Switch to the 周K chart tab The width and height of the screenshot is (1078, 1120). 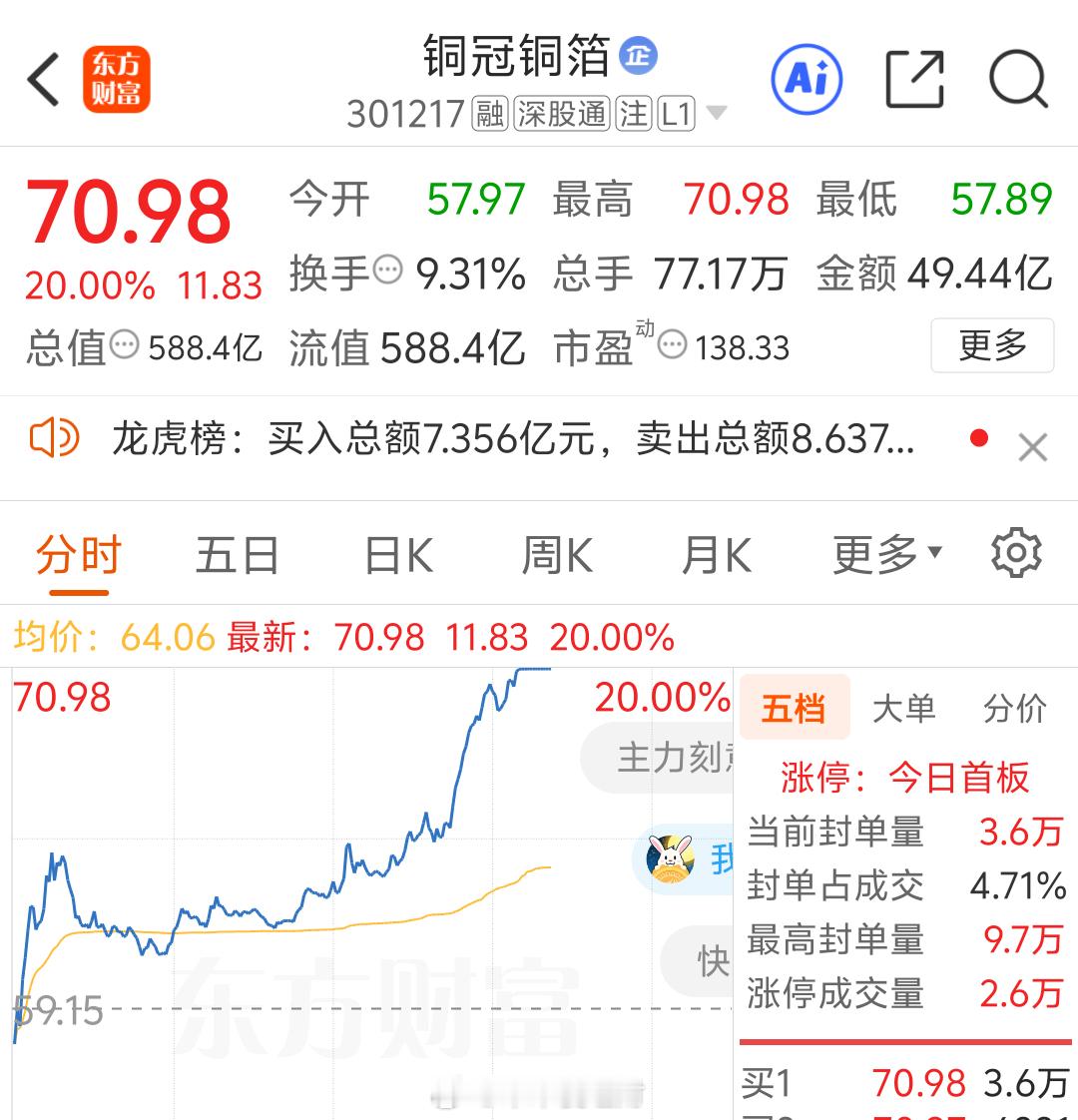click(556, 553)
